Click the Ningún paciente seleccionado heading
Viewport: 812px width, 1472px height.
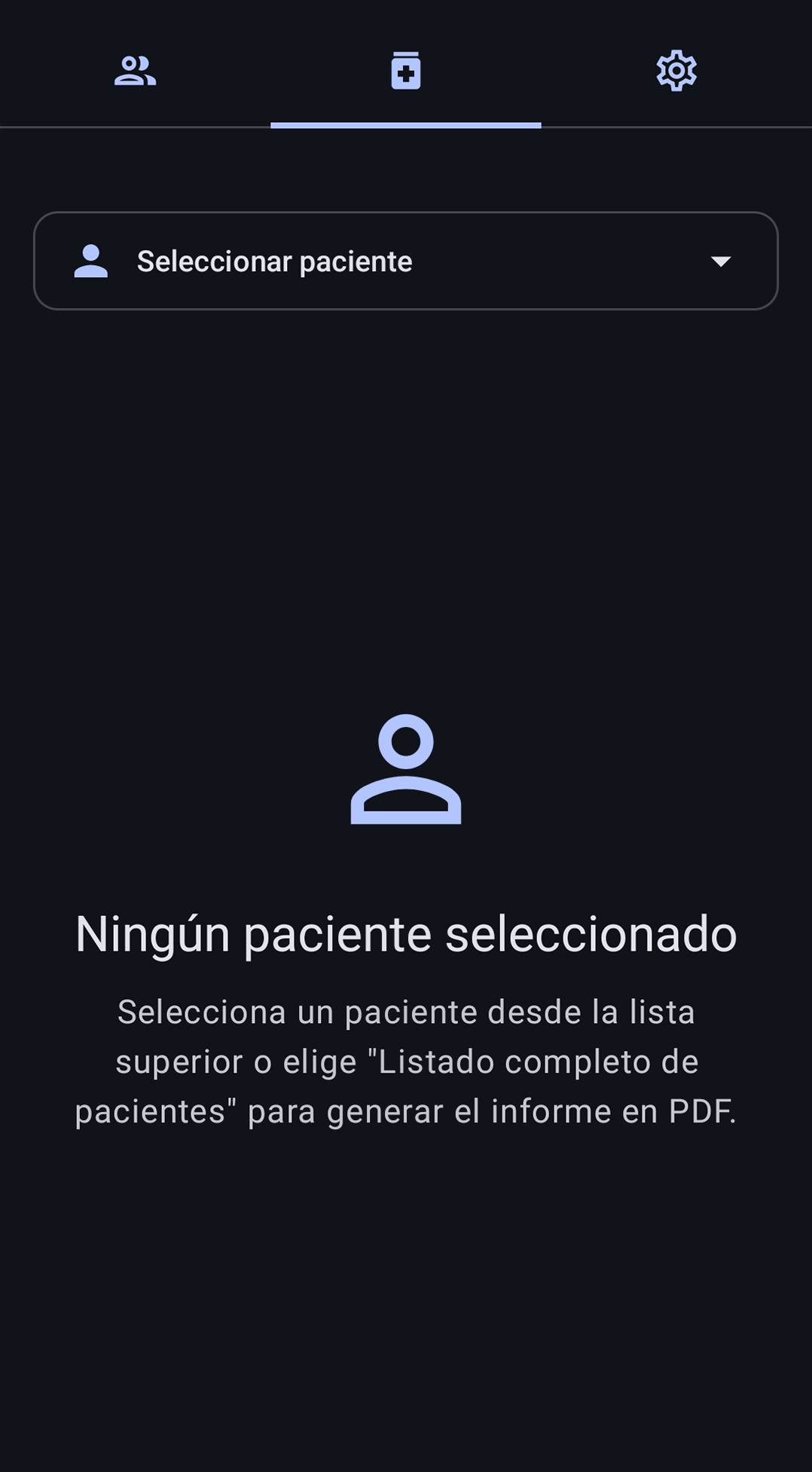coord(406,933)
